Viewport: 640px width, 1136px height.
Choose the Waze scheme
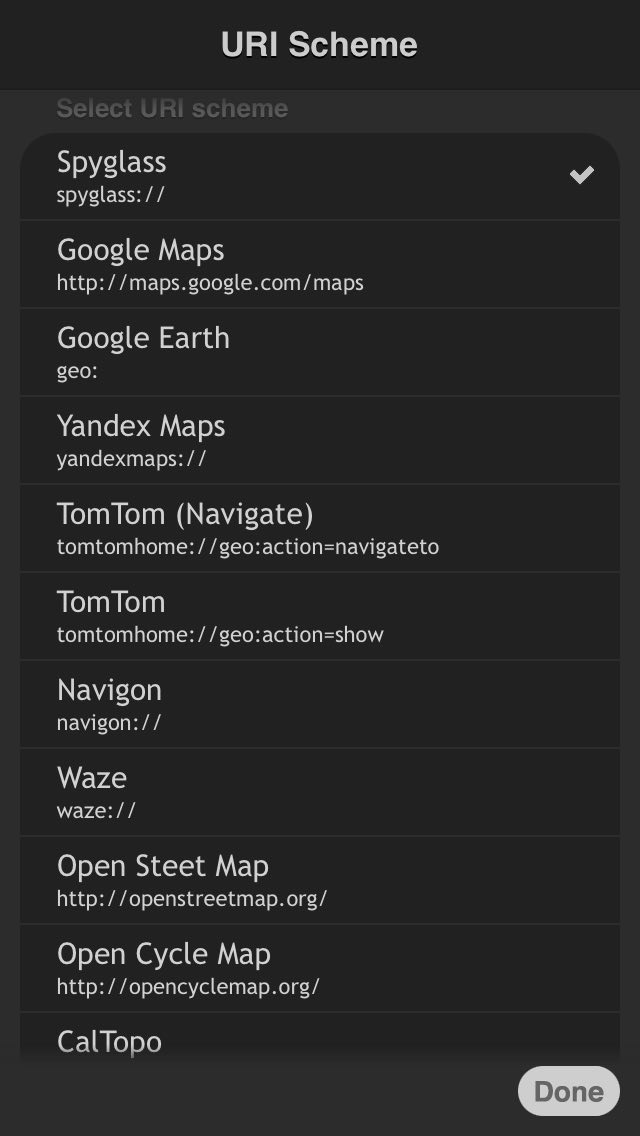click(320, 793)
